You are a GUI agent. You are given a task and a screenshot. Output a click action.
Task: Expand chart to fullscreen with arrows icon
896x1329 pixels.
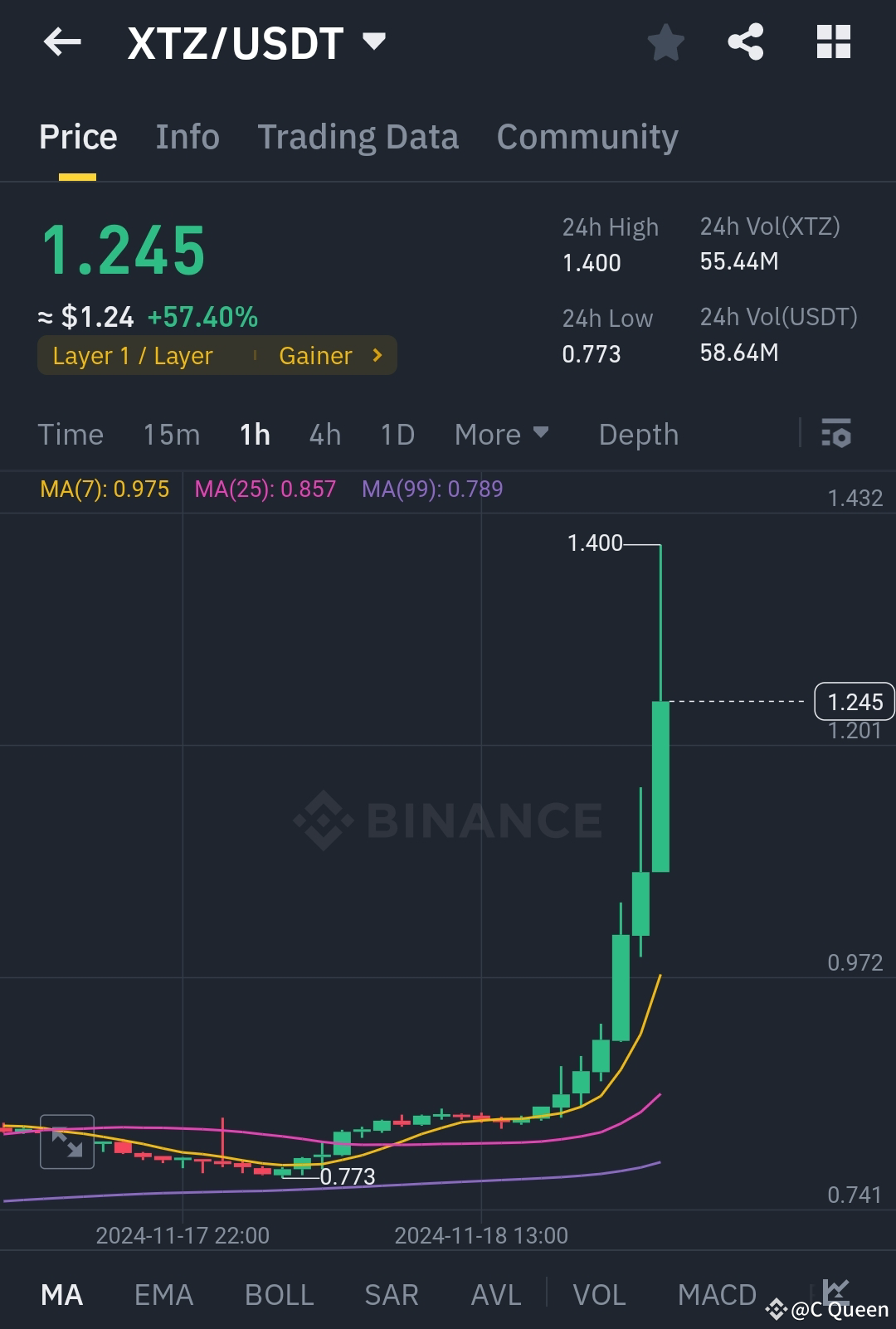pos(67,1143)
